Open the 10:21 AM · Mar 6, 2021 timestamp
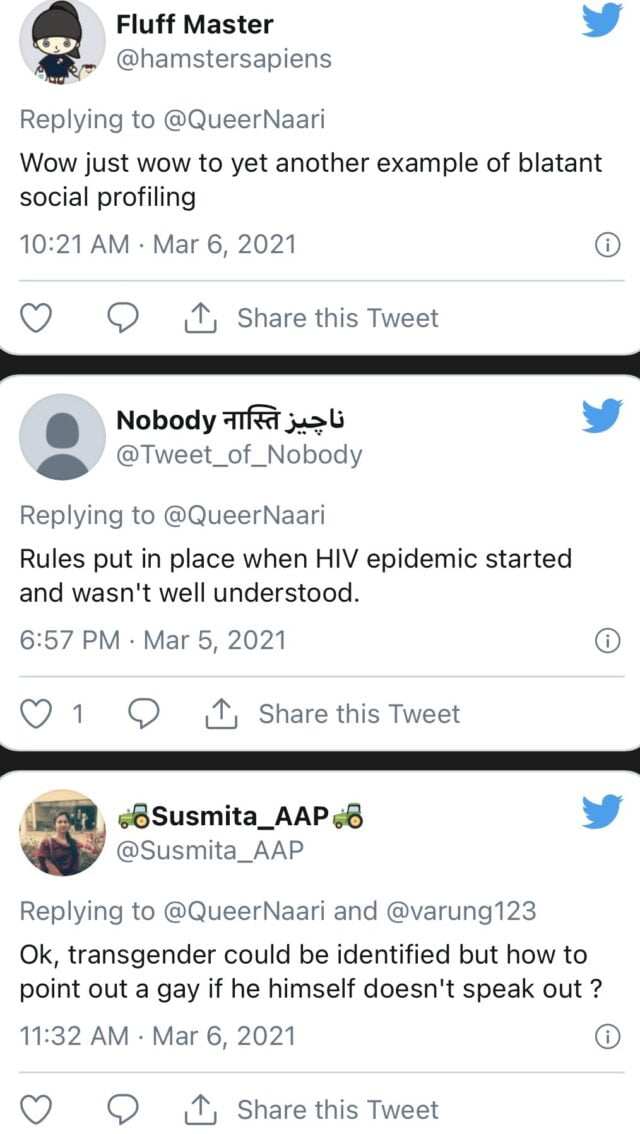Screen dimensions: 640x1134 tap(158, 245)
